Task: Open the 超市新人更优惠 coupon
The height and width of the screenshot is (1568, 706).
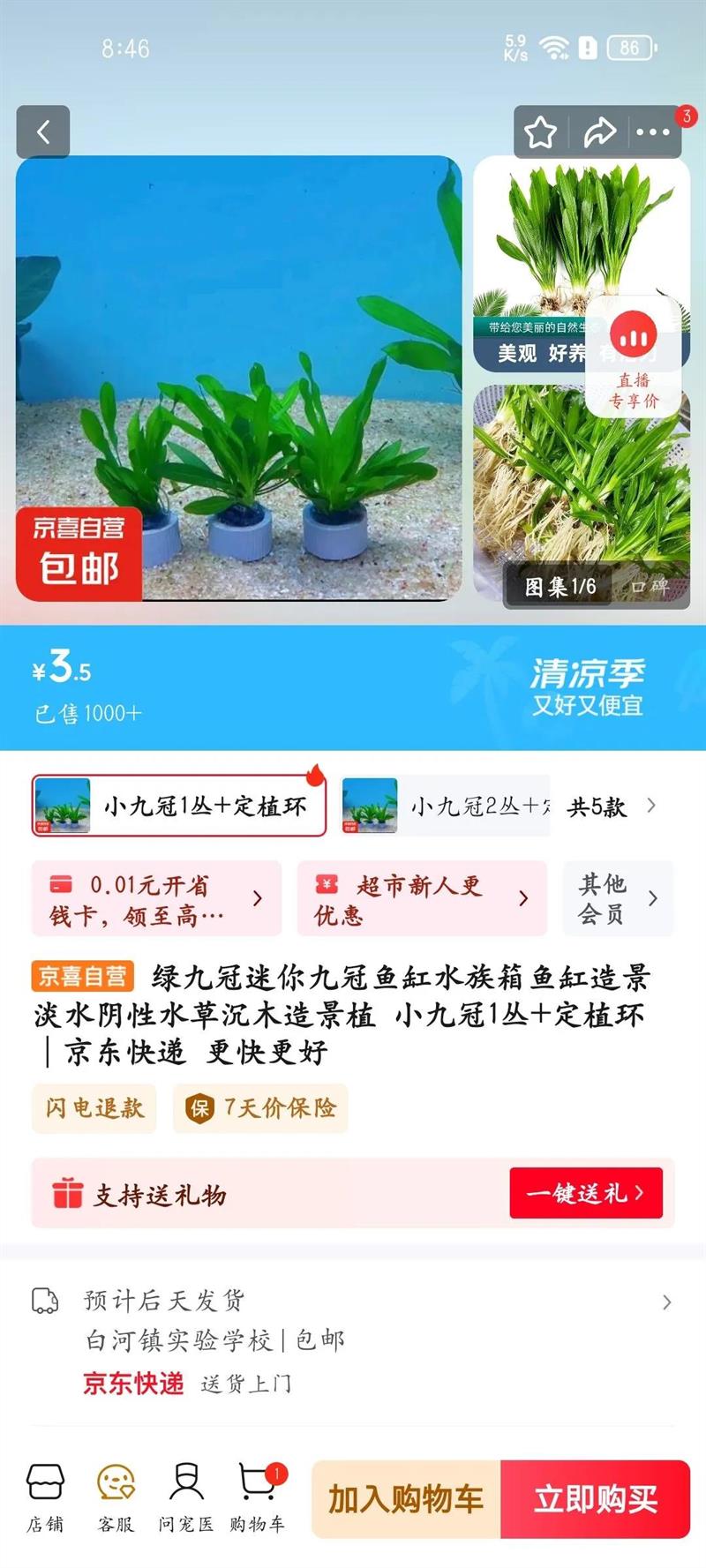Action: [x=421, y=899]
